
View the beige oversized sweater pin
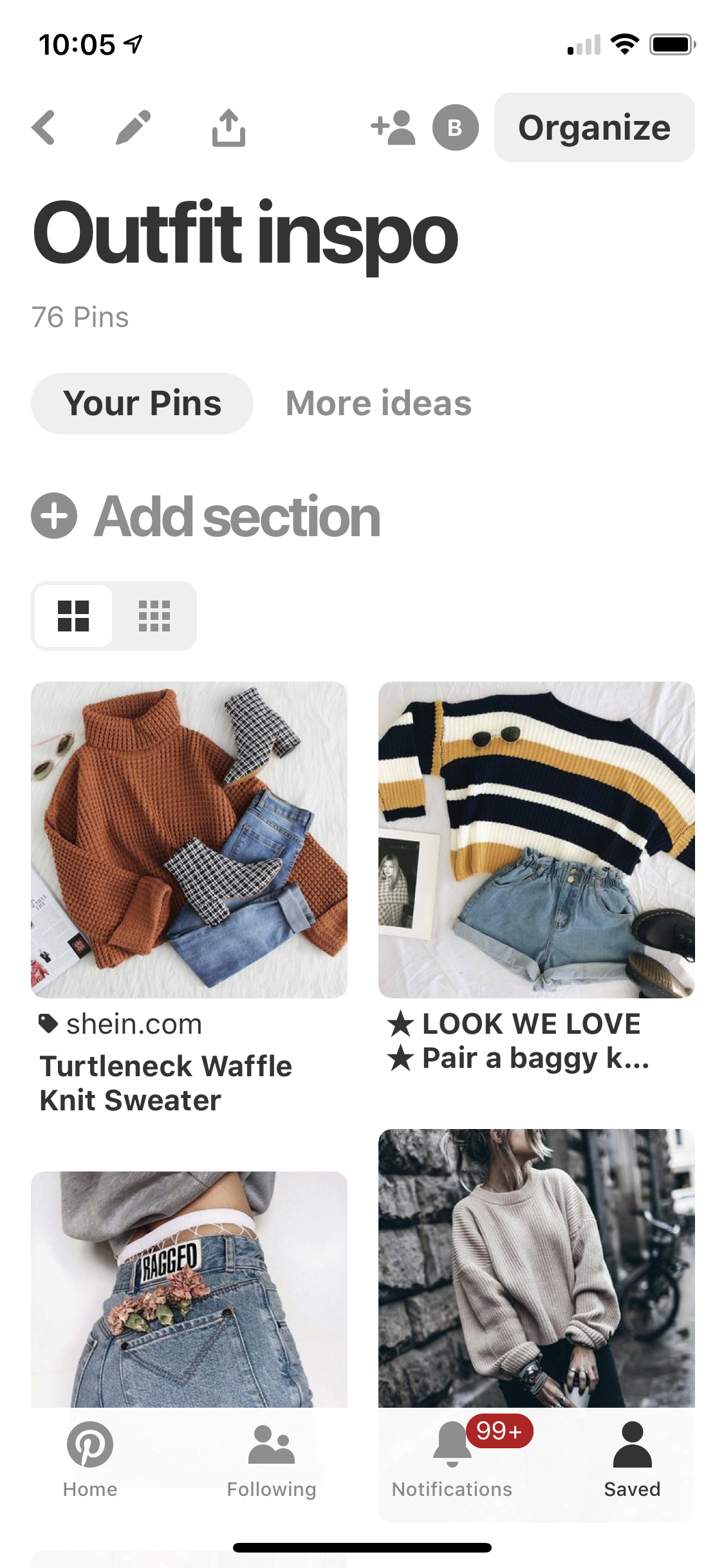tap(536, 1267)
